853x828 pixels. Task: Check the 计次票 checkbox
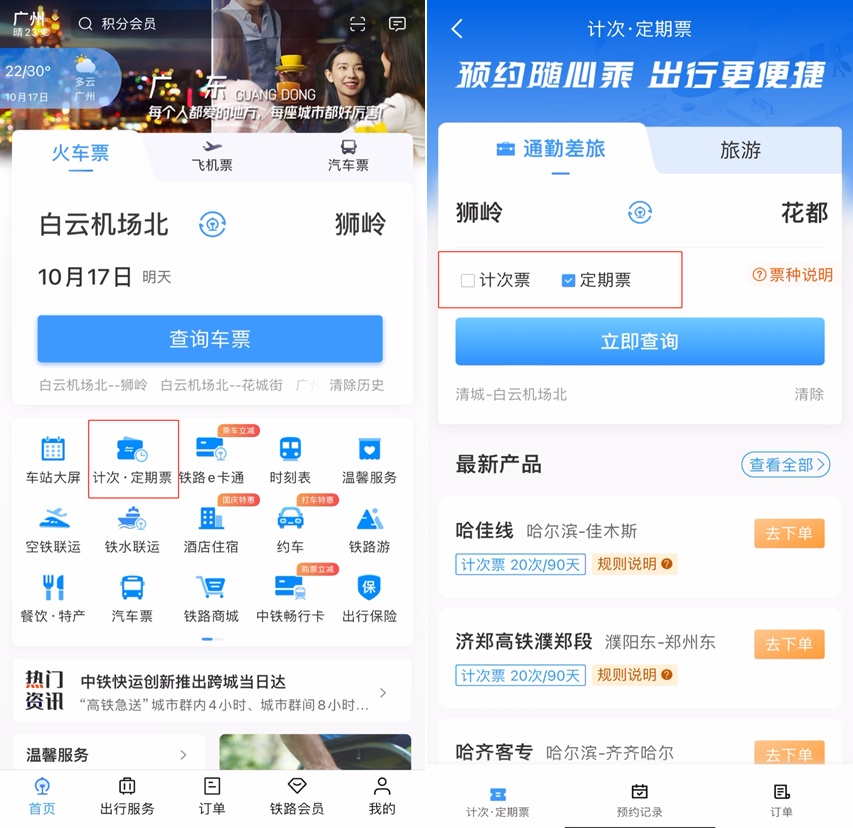click(x=467, y=281)
